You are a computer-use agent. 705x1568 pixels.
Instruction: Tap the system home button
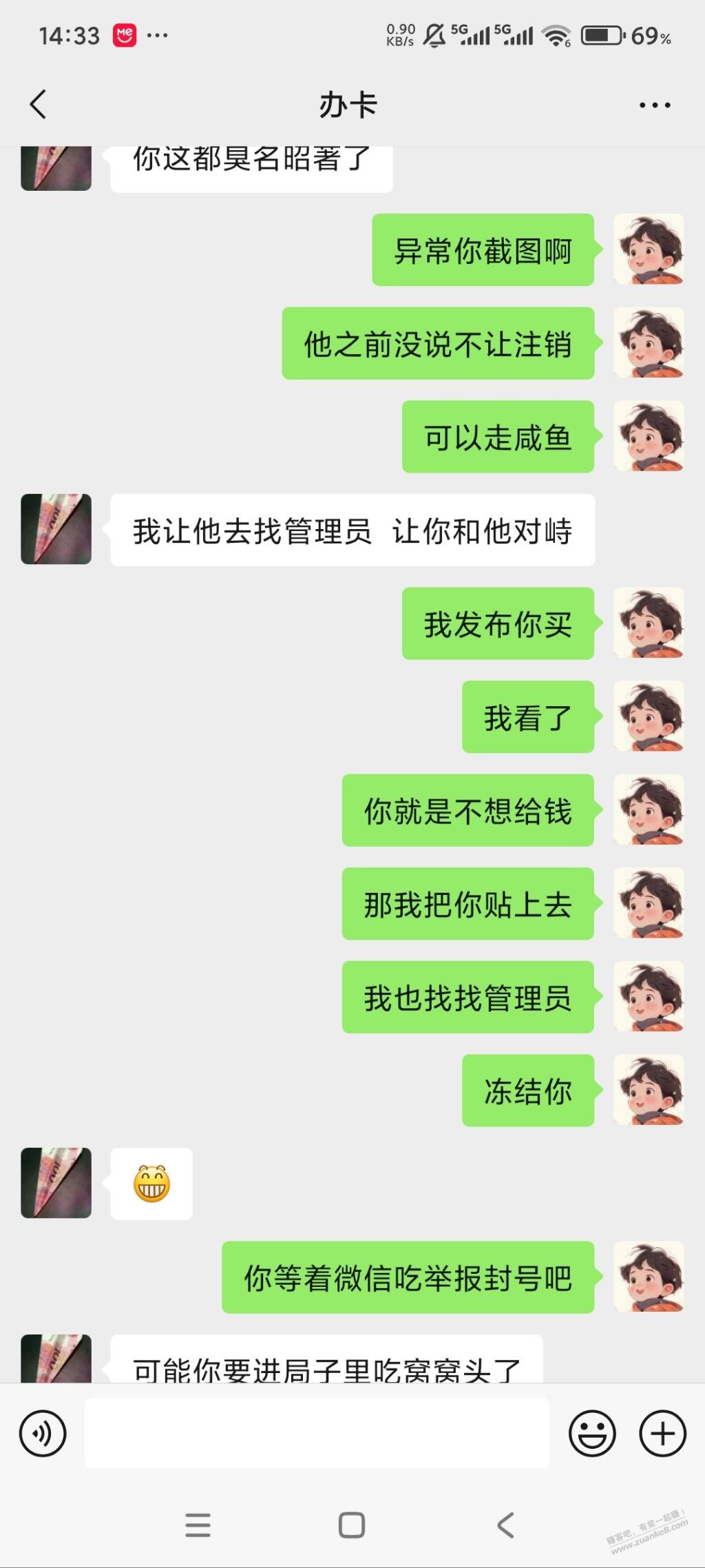pyautogui.click(x=352, y=1525)
